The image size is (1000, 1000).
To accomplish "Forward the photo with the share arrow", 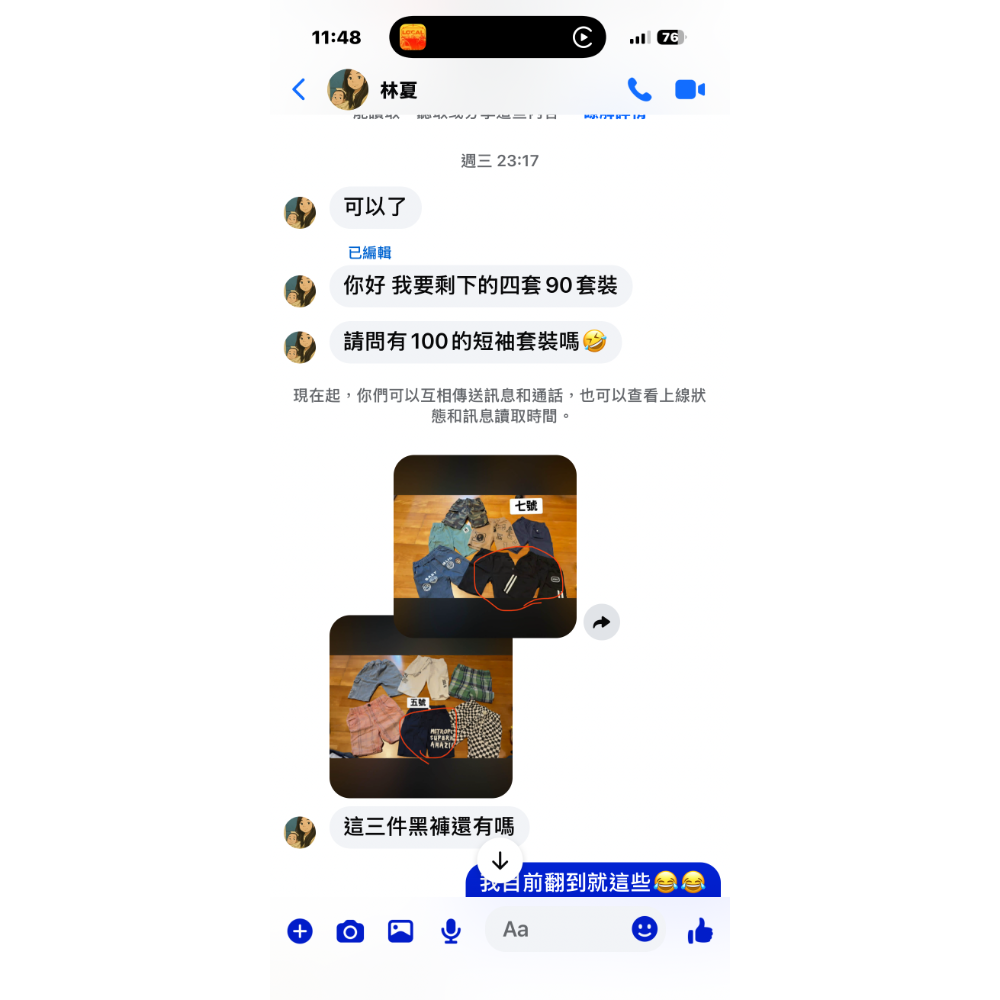I will [x=601, y=622].
